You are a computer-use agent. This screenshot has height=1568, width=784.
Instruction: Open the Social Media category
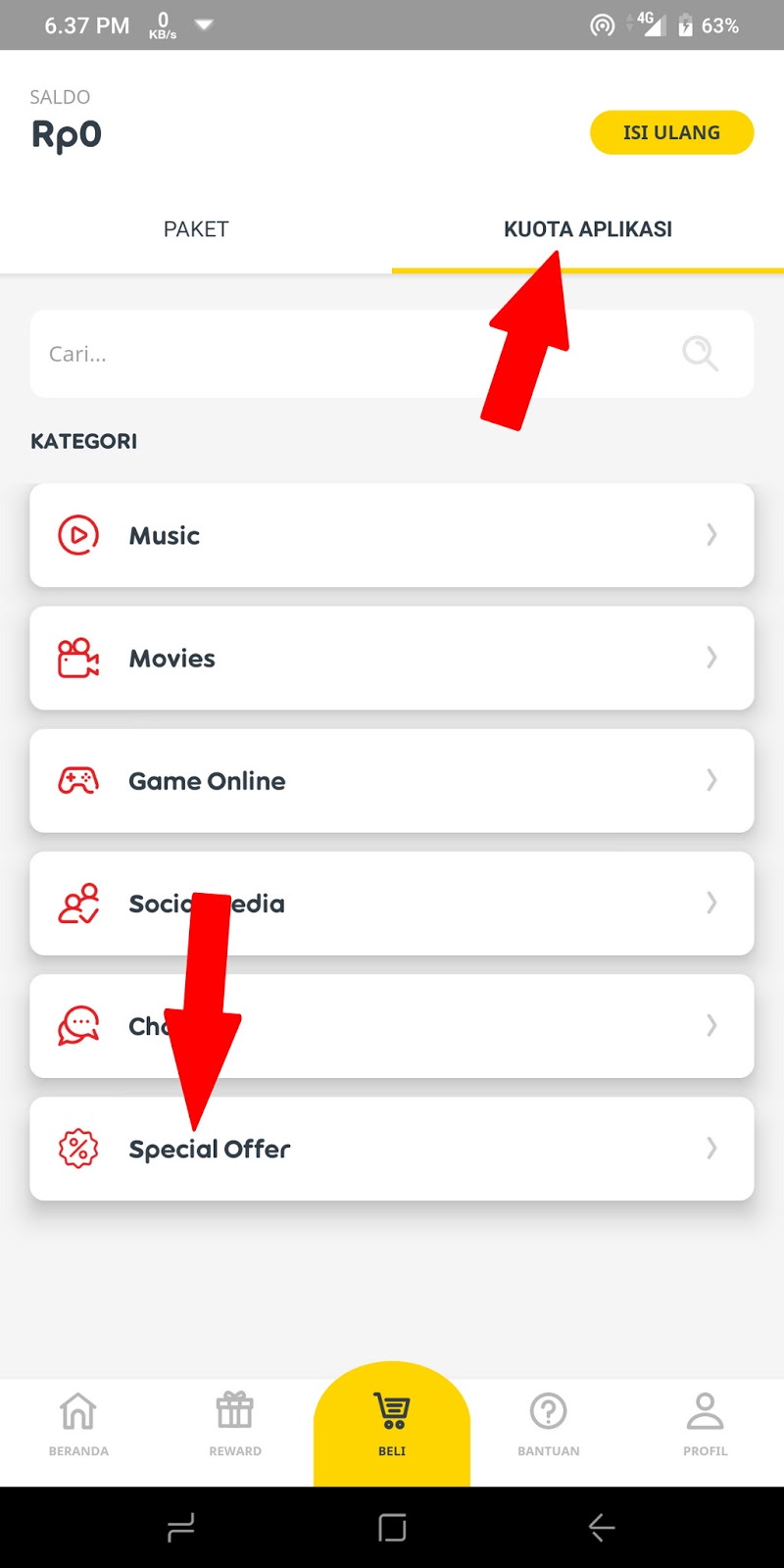click(x=392, y=904)
